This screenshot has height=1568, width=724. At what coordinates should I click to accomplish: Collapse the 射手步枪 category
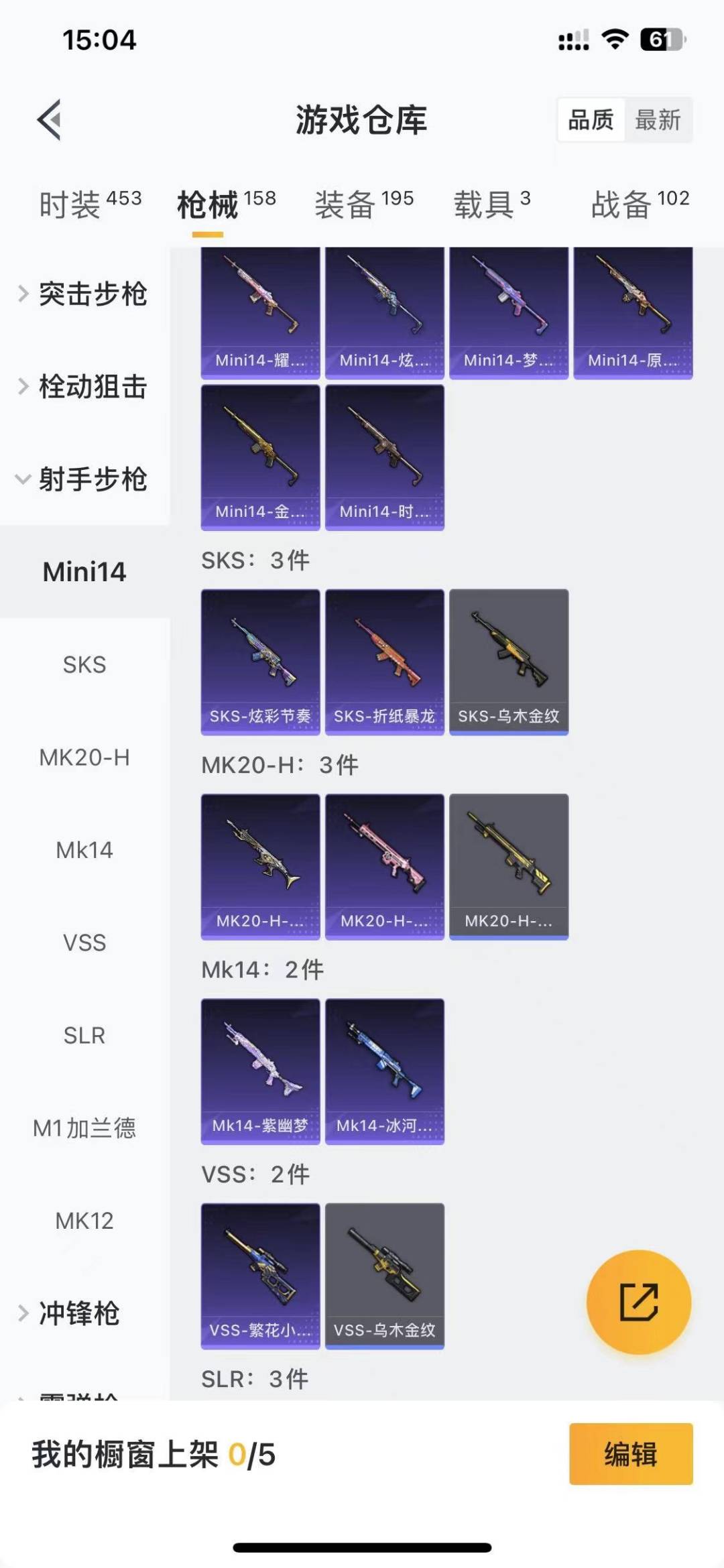click(x=84, y=479)
